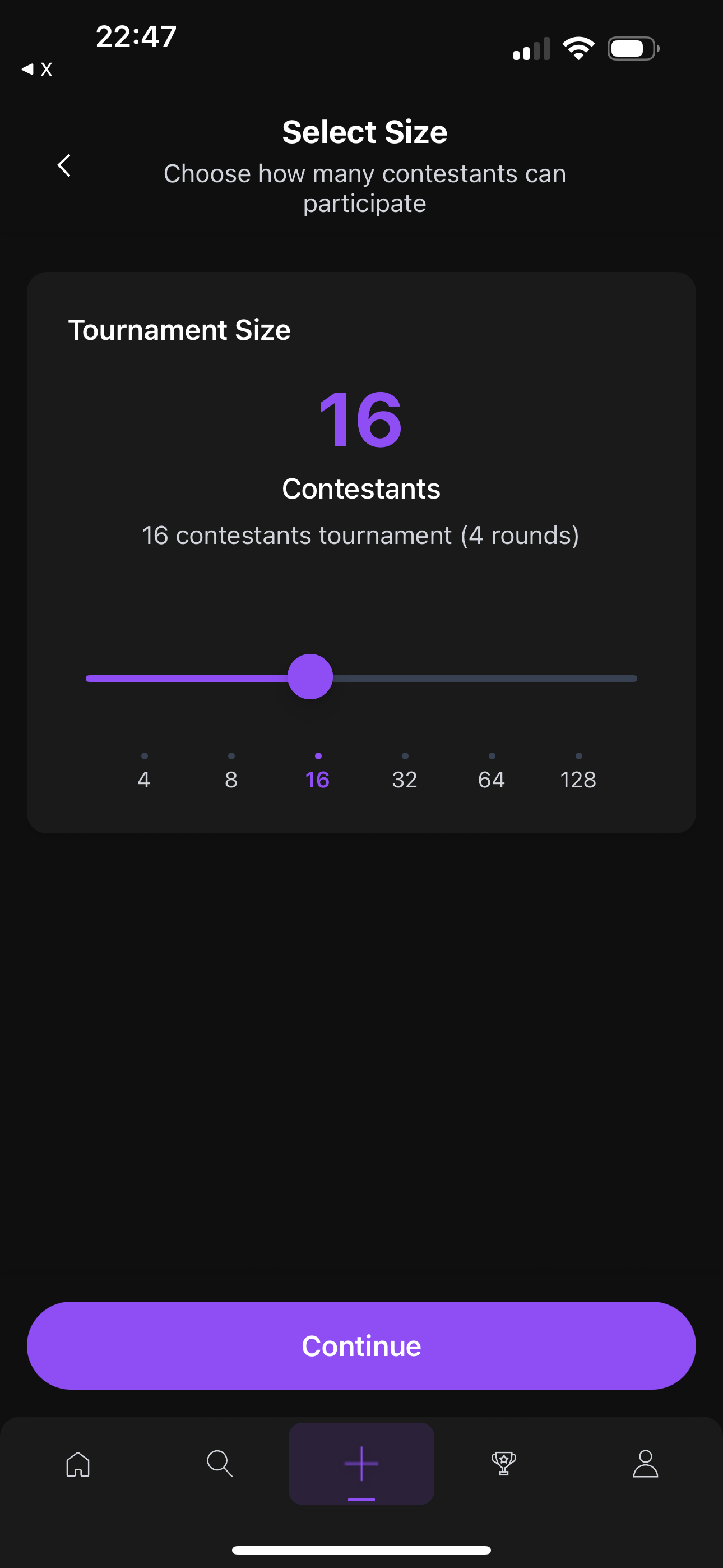Tap the dot marker above the 64 label
723x1568 pixels.
pos(492,755)
